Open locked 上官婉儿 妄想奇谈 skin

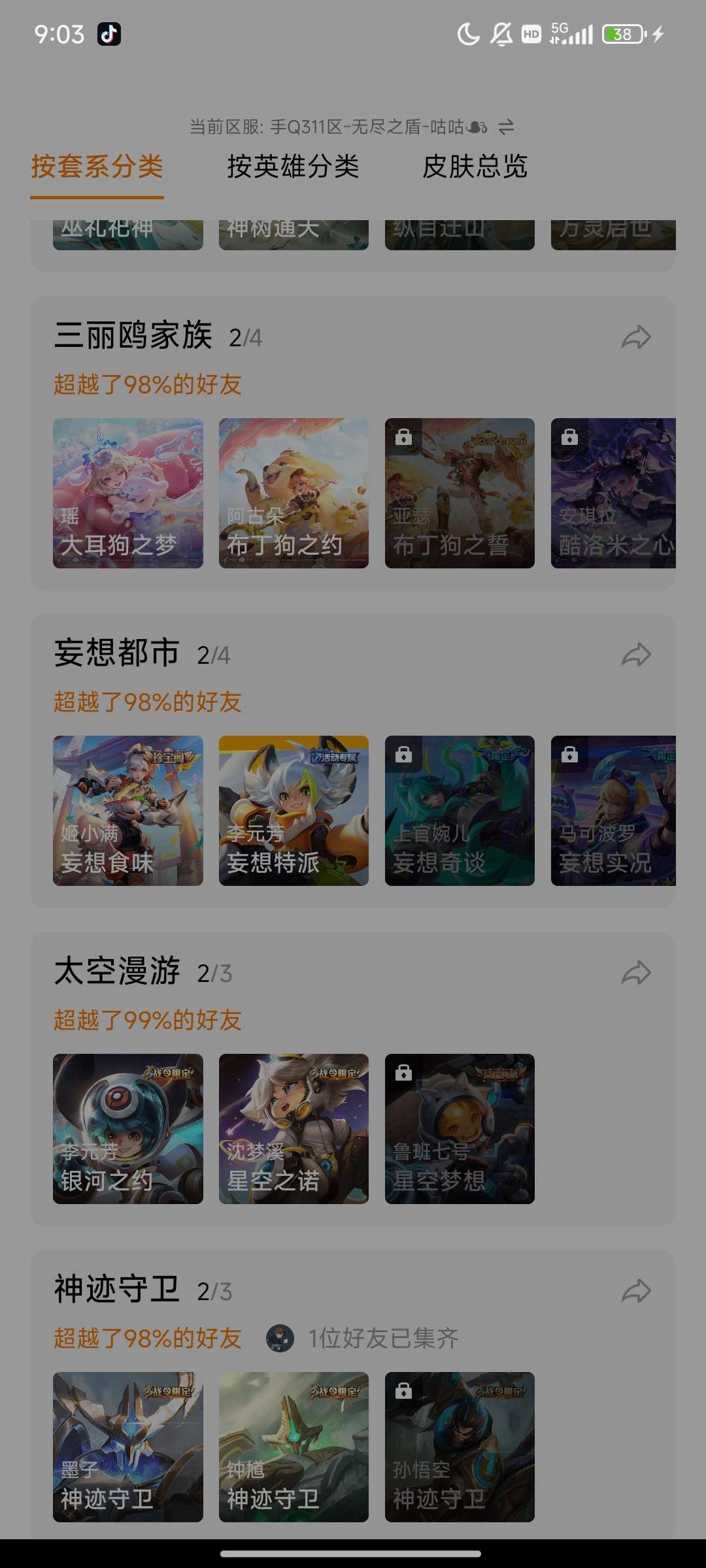[x=460, y=811]
